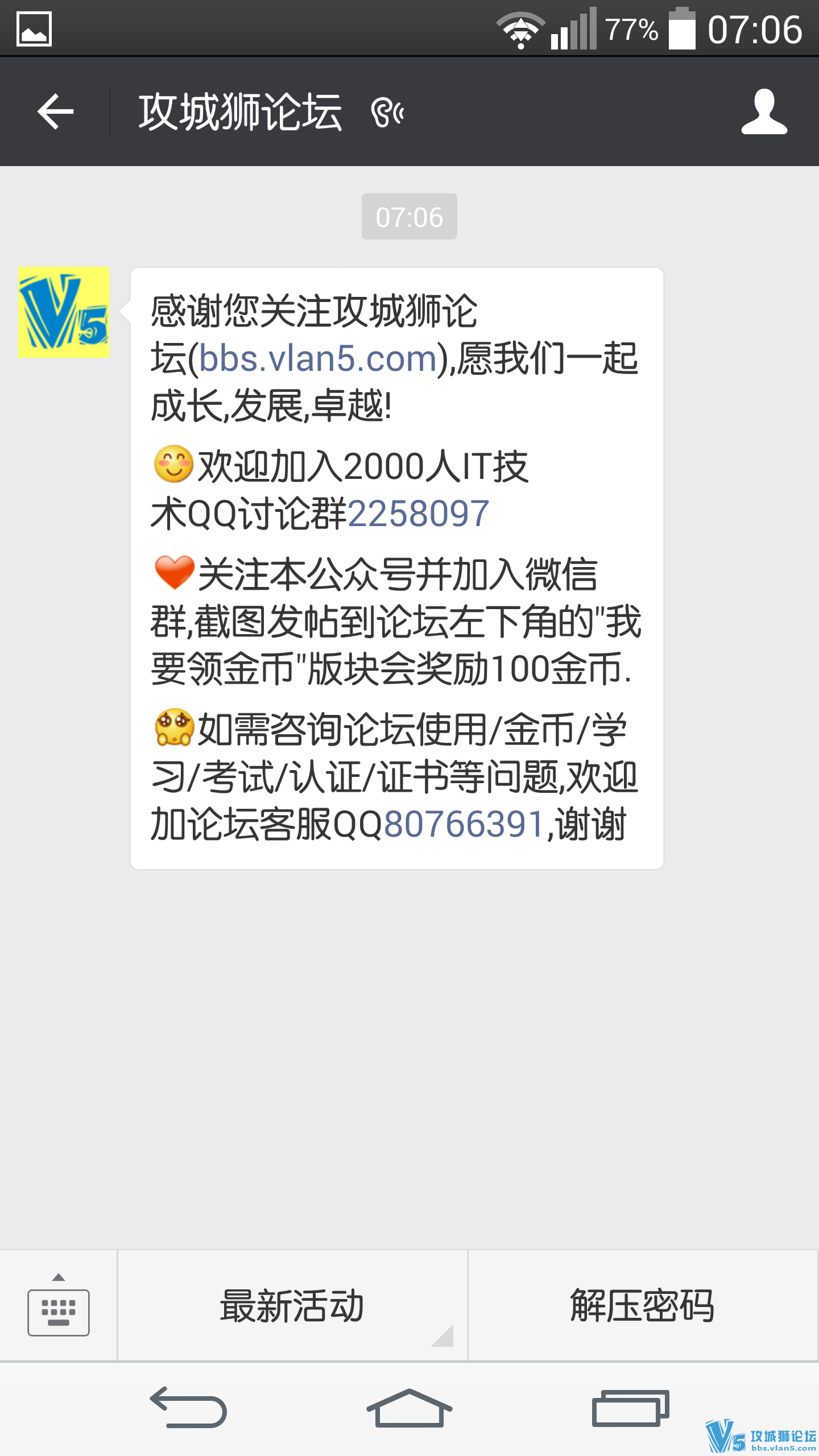819x1456 pixels.
Task: Tap the V5 sender avatar
Action: (x=63, y=312)
